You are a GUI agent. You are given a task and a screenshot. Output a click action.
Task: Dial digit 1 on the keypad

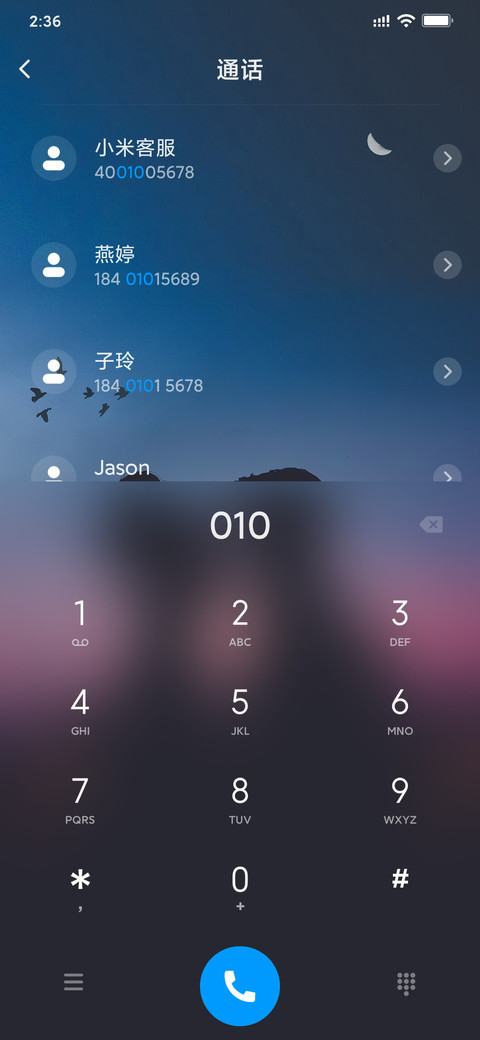(80, 621)
